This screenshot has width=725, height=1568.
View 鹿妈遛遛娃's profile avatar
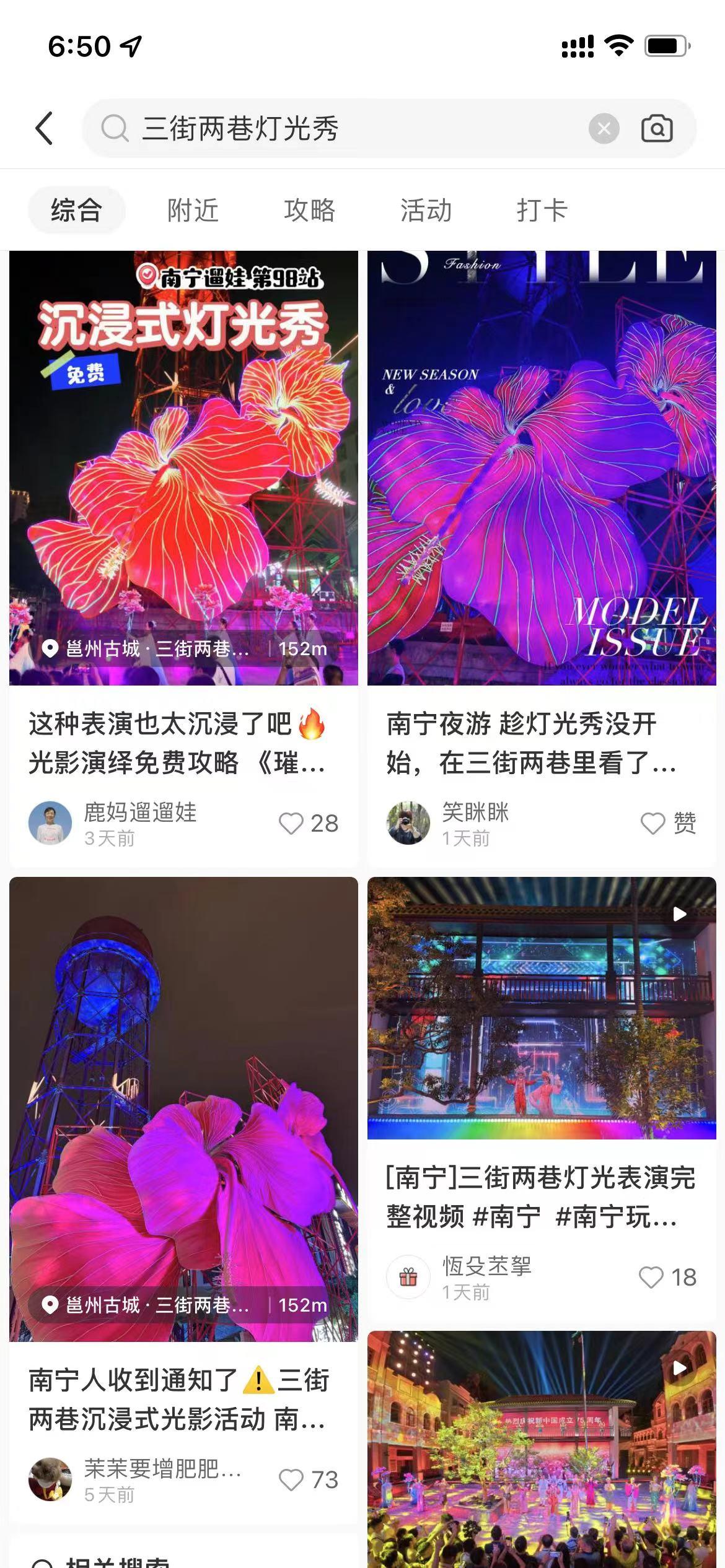pyautogui.click(x=50, y=823)
